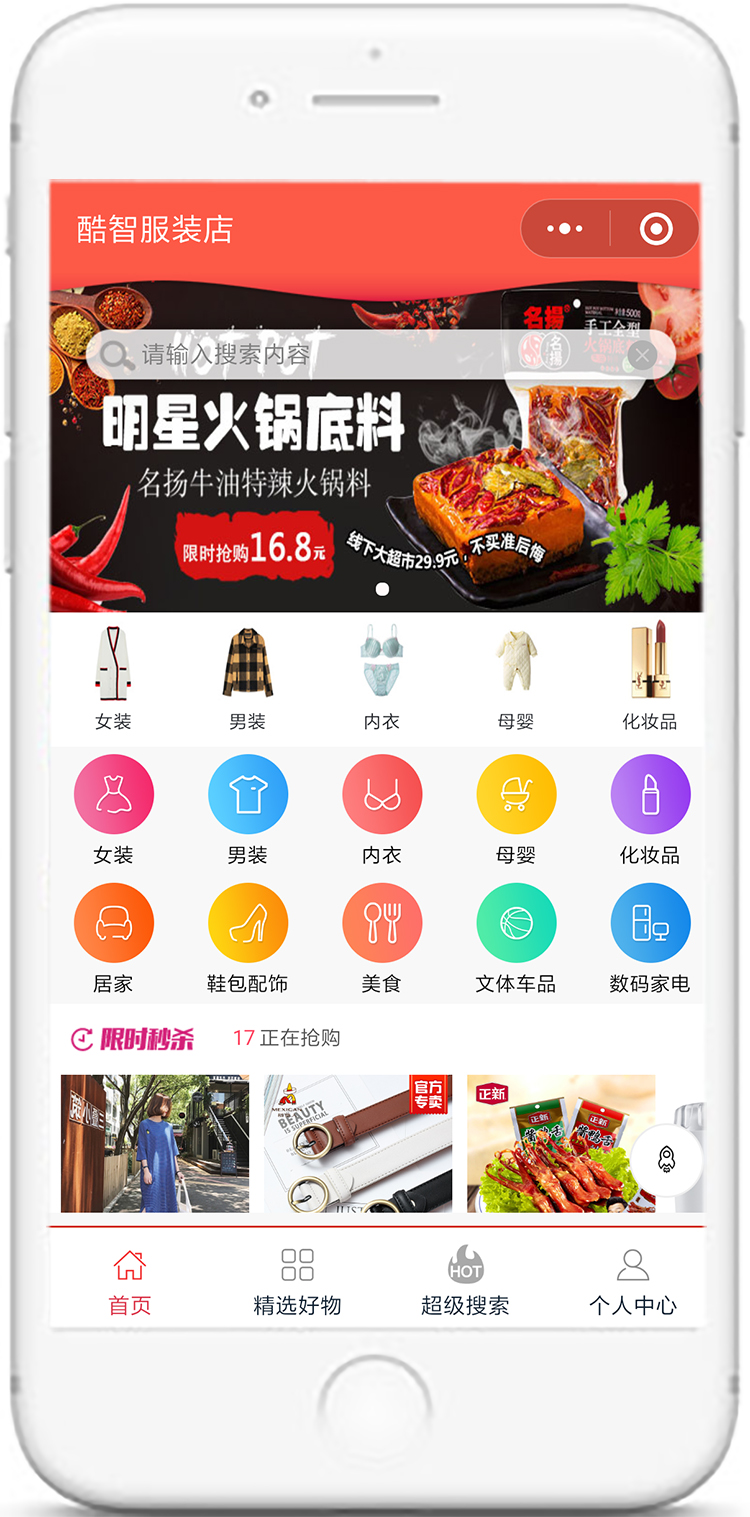Select the 数码家电 category

tap(650, 924)
